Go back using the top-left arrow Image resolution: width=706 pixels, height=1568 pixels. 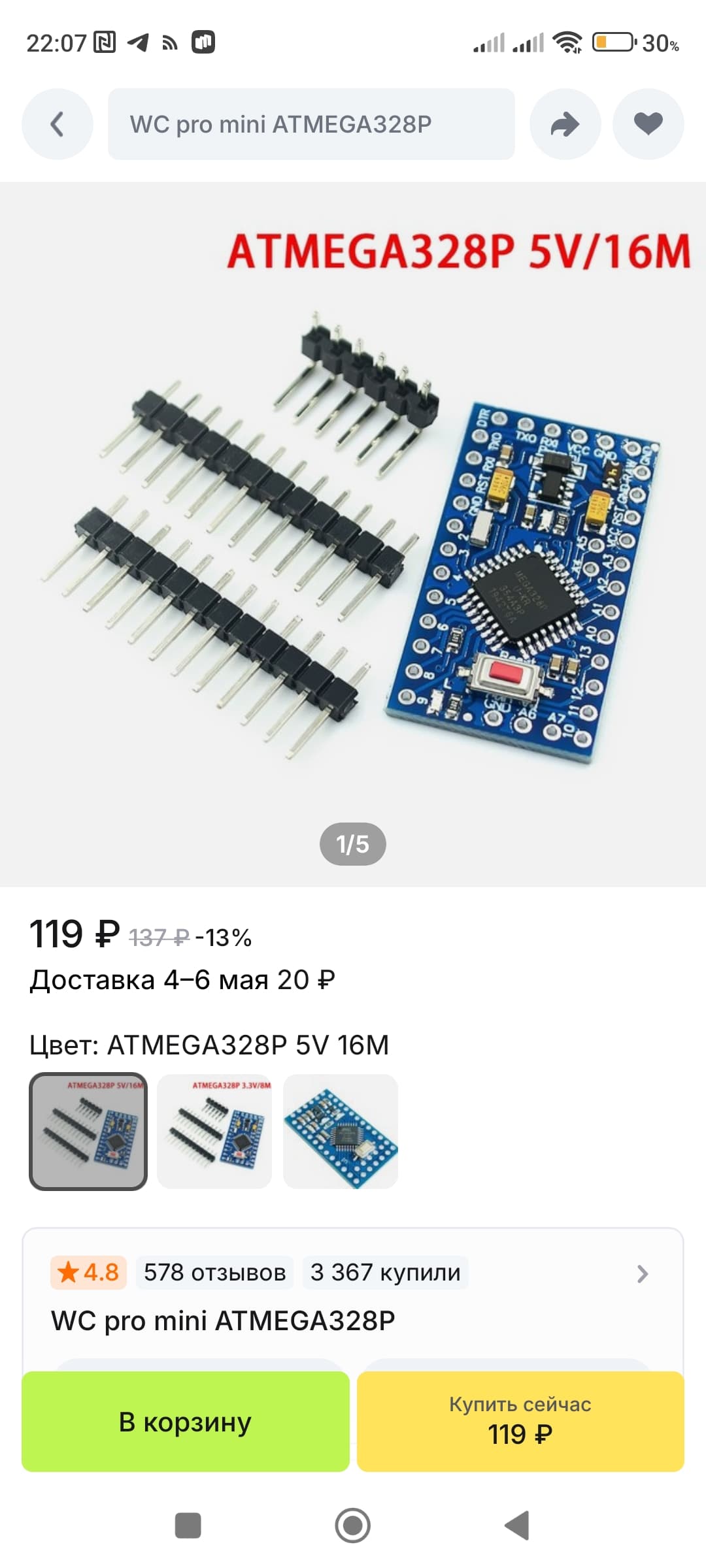click(x=58, y=124)
